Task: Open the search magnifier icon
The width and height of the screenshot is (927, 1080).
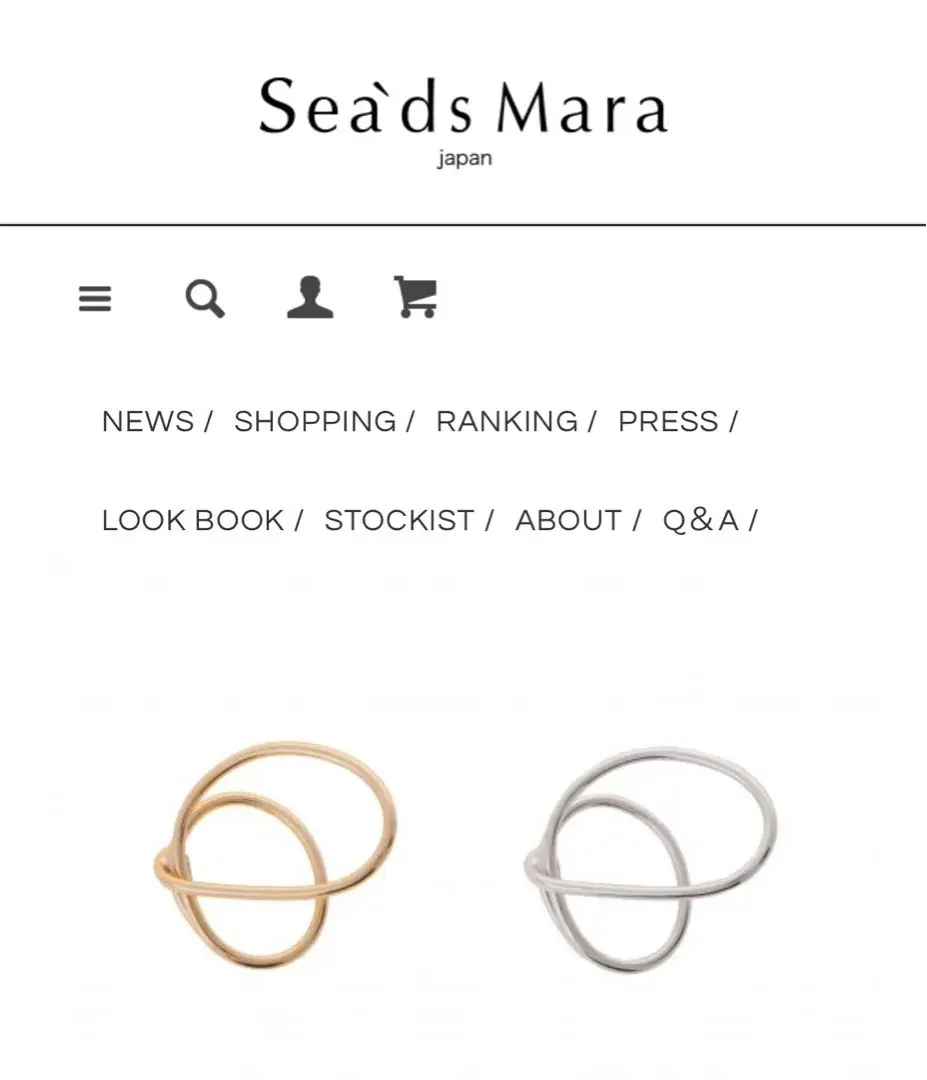Action: tap(205, 298)
